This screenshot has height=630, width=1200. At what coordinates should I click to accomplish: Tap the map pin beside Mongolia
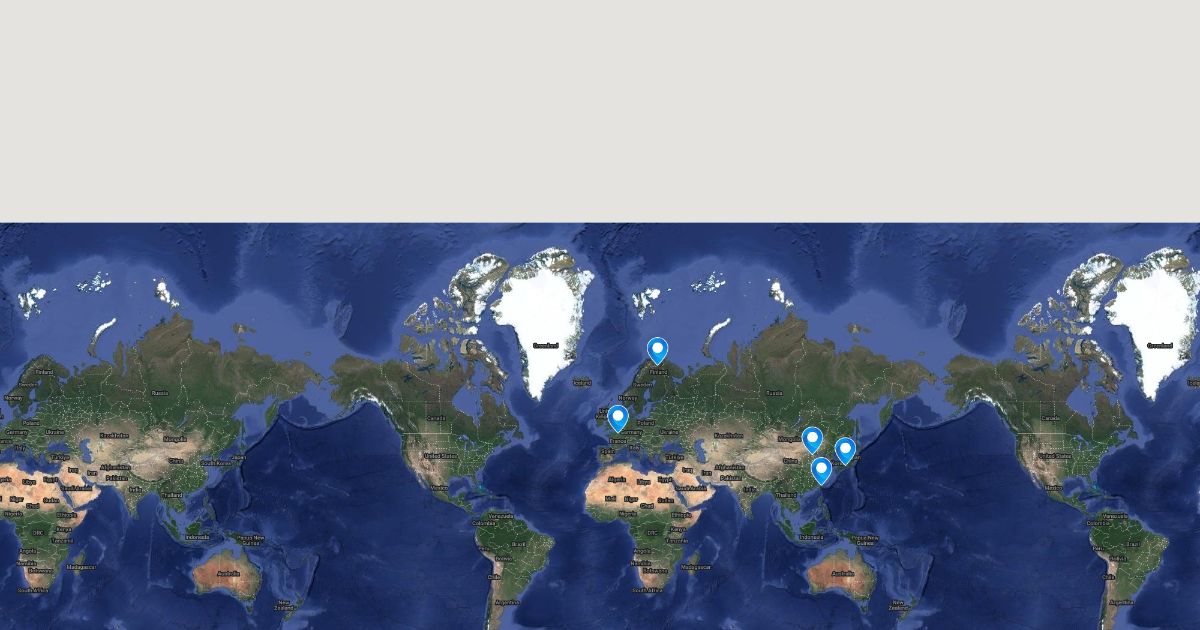812,440
